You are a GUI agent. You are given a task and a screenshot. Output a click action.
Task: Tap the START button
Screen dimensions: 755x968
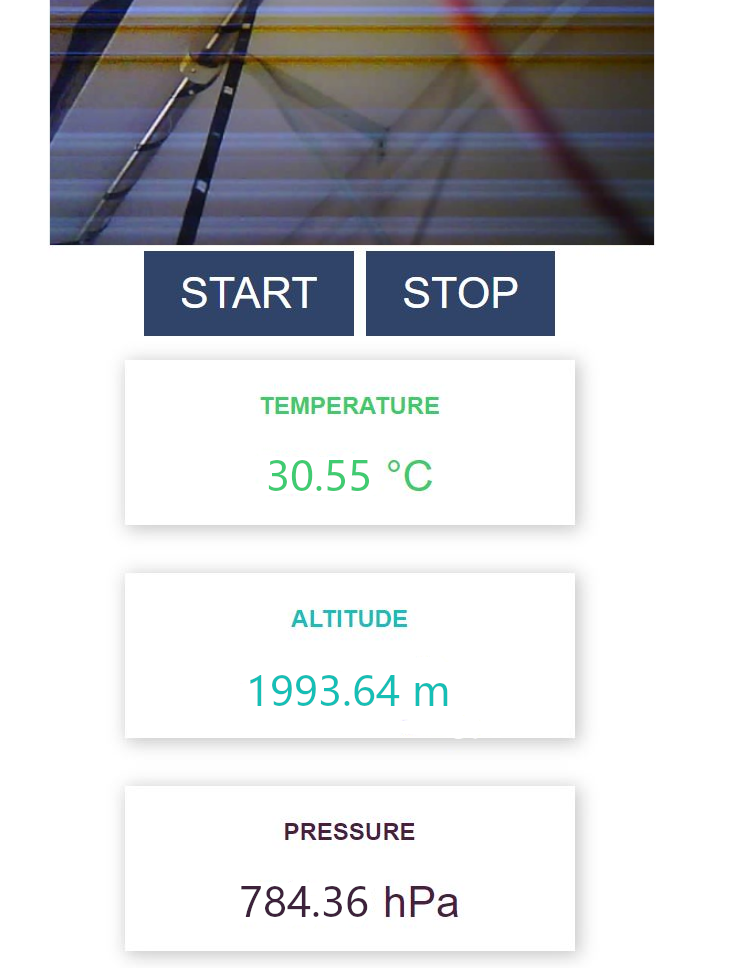point(249,293)
